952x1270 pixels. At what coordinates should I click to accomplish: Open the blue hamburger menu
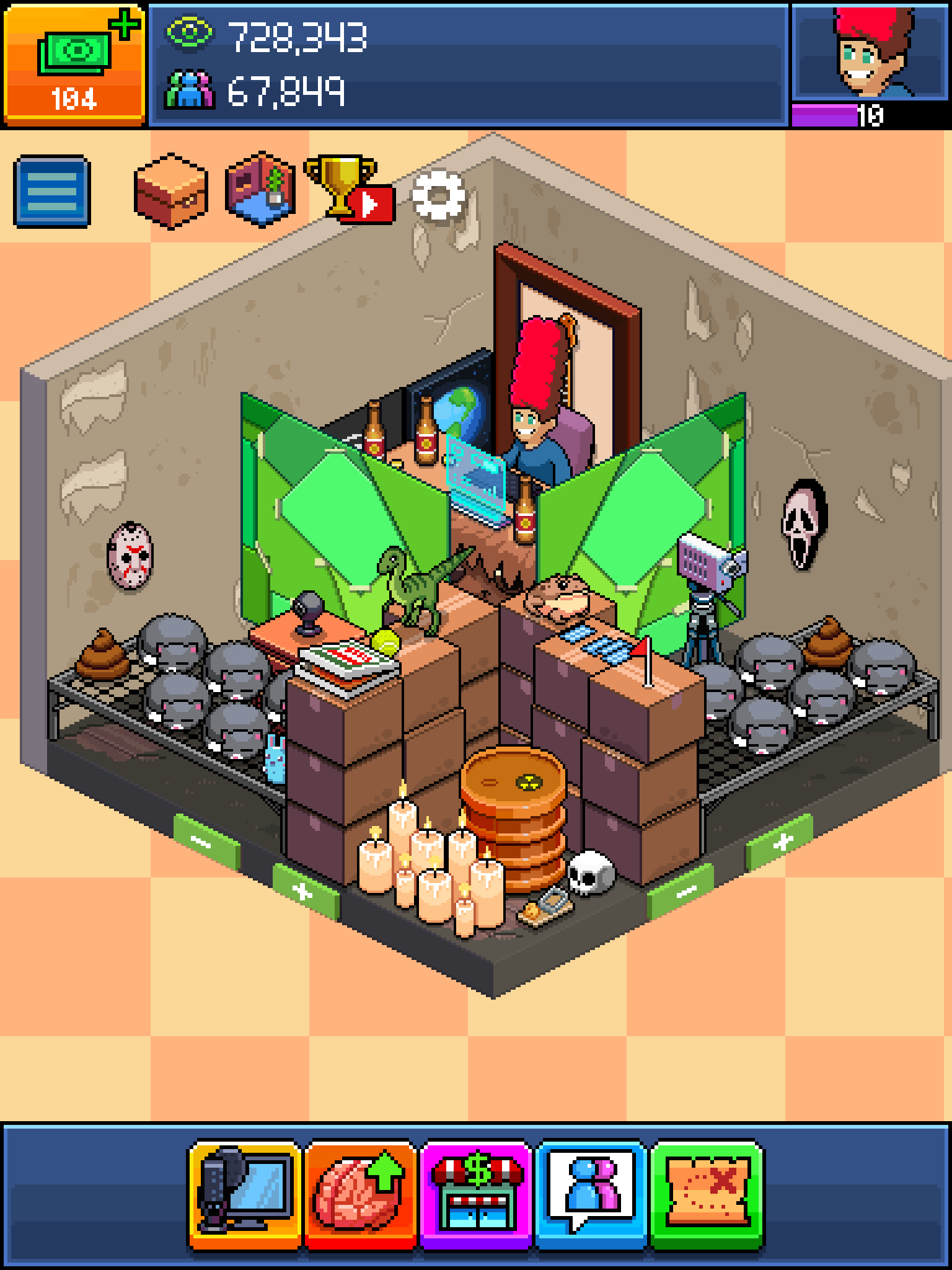[x=52, y=191]
